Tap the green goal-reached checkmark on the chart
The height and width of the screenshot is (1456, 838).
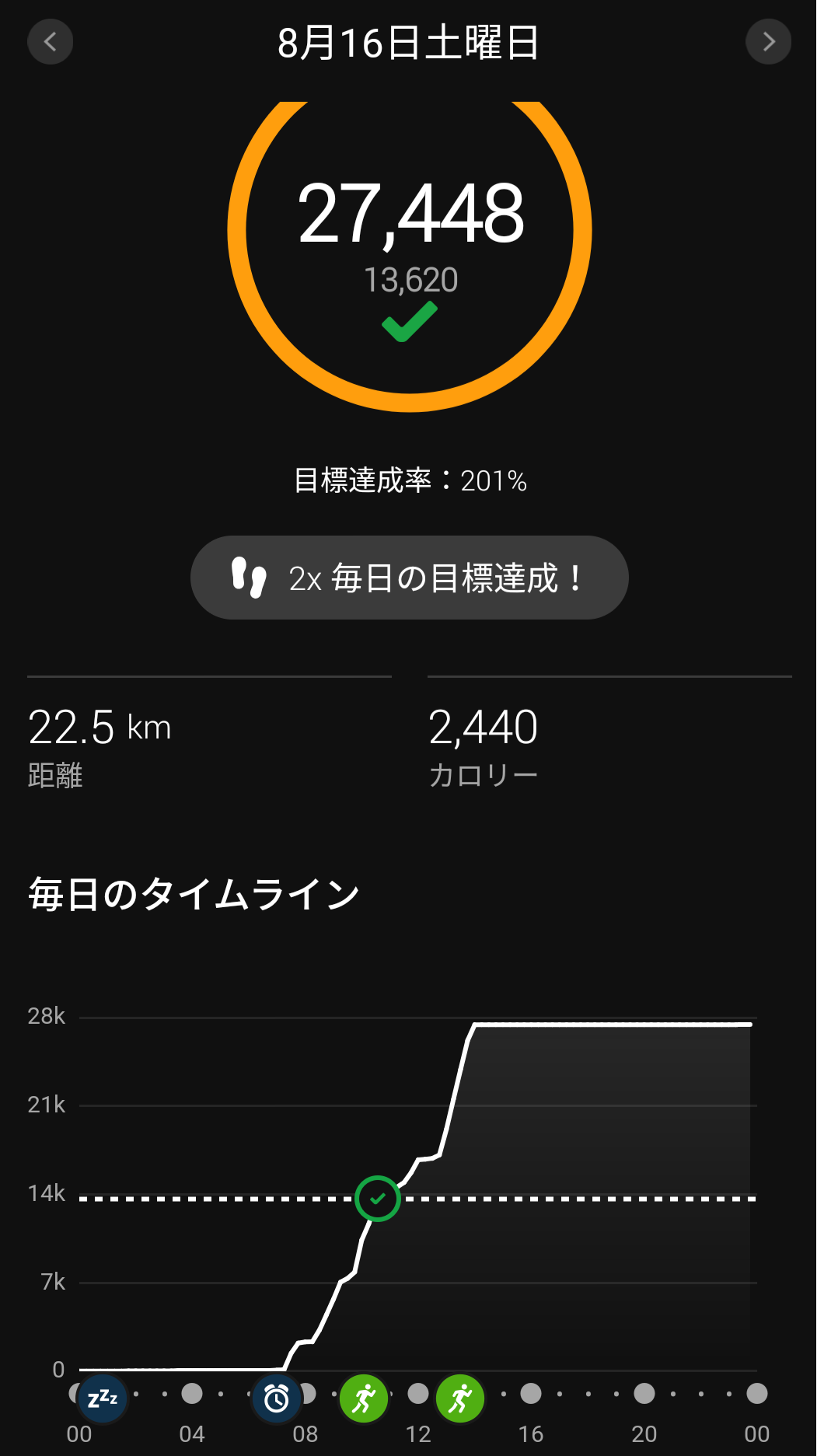pyautogui.click(x=378, y=1199)
